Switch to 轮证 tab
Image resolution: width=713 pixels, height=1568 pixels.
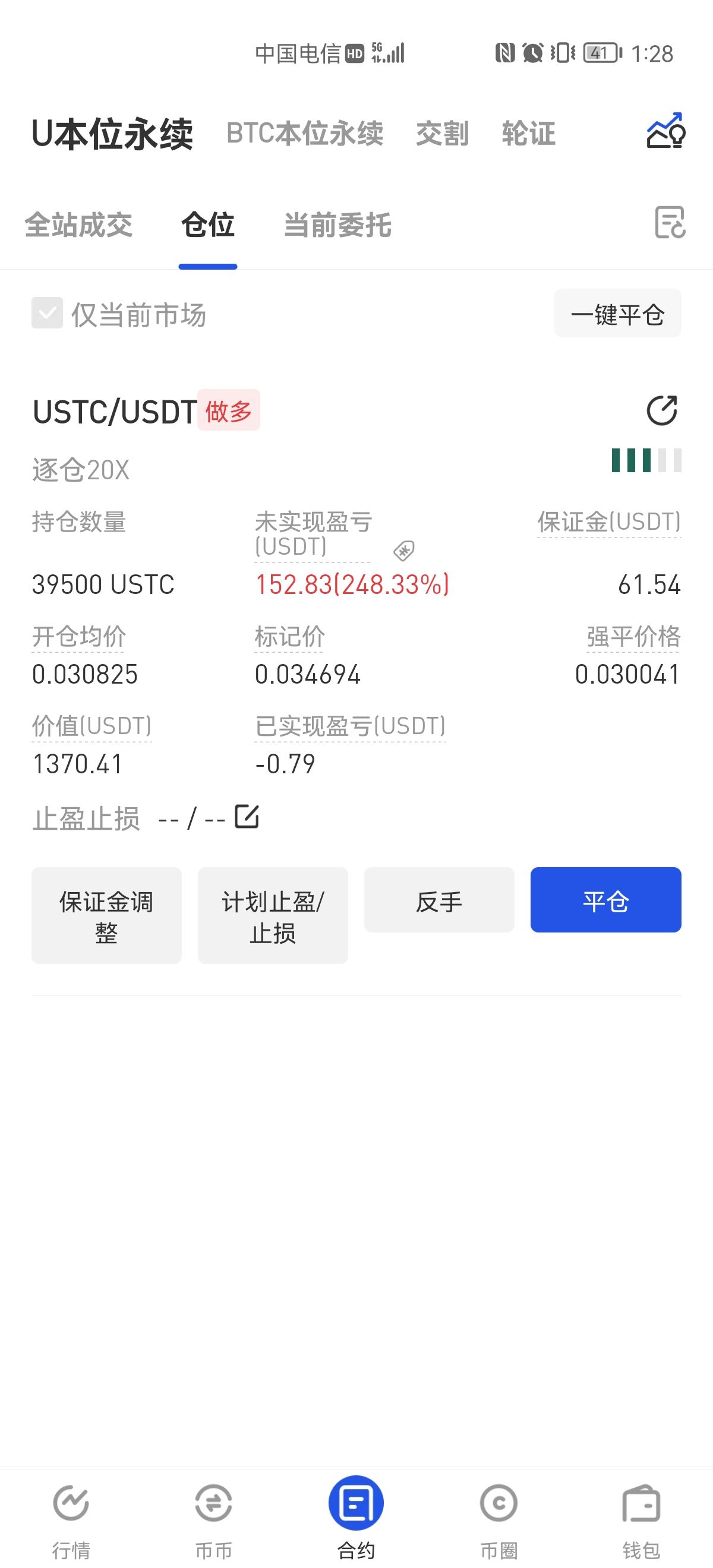tap(528, 133)
